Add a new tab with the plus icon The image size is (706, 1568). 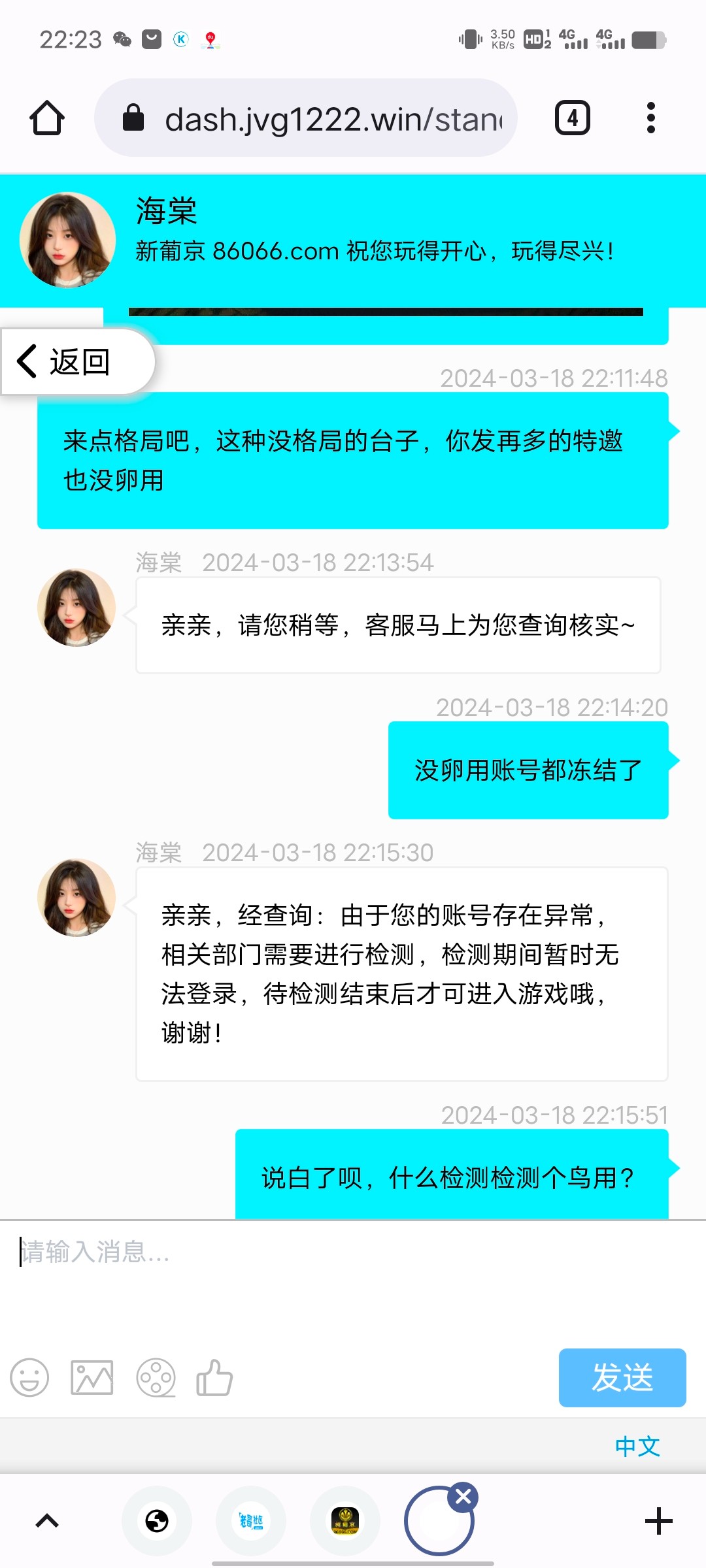tap(658, 1521)
